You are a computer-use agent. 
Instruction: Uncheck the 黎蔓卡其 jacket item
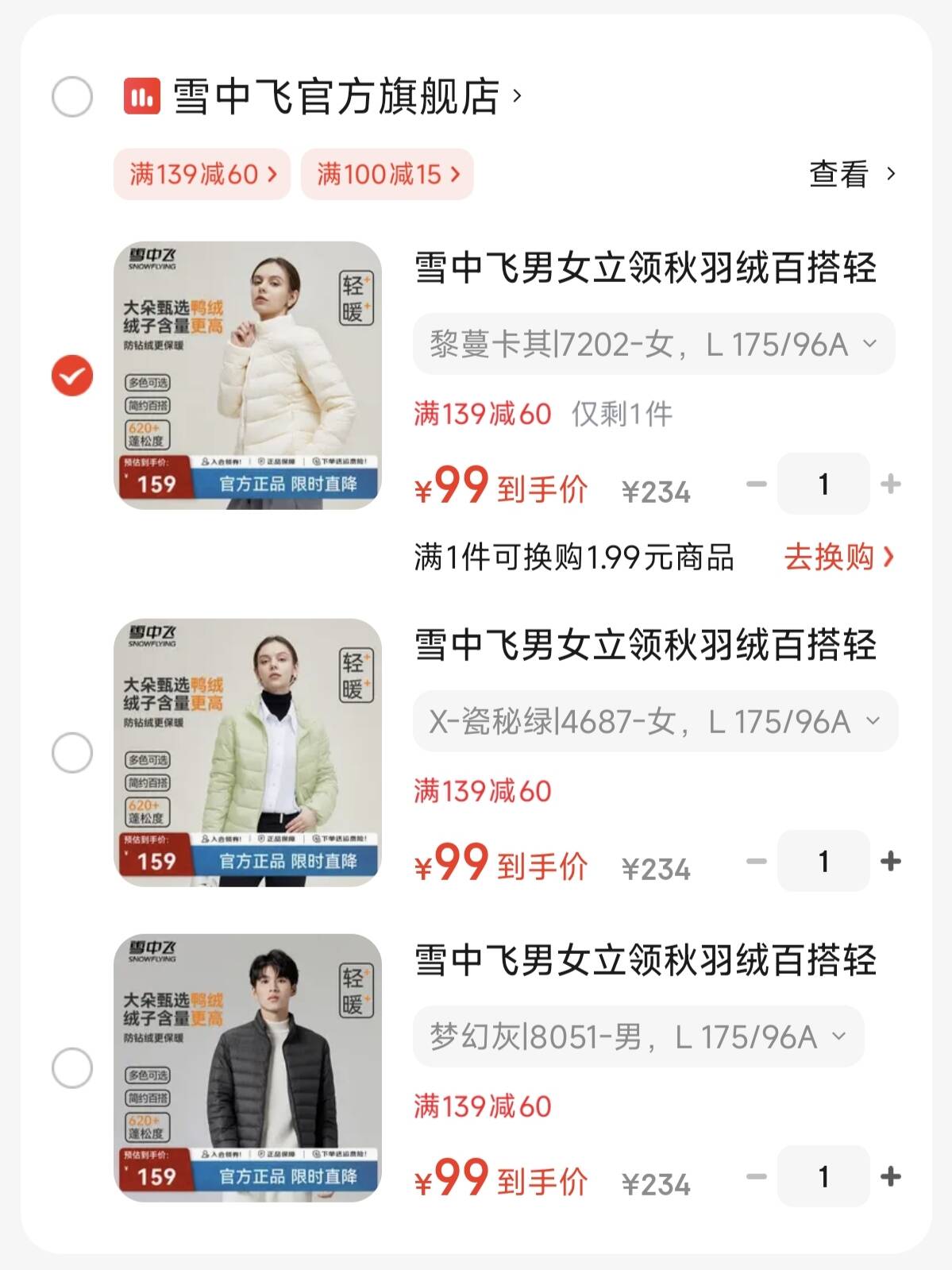(72, 375)
